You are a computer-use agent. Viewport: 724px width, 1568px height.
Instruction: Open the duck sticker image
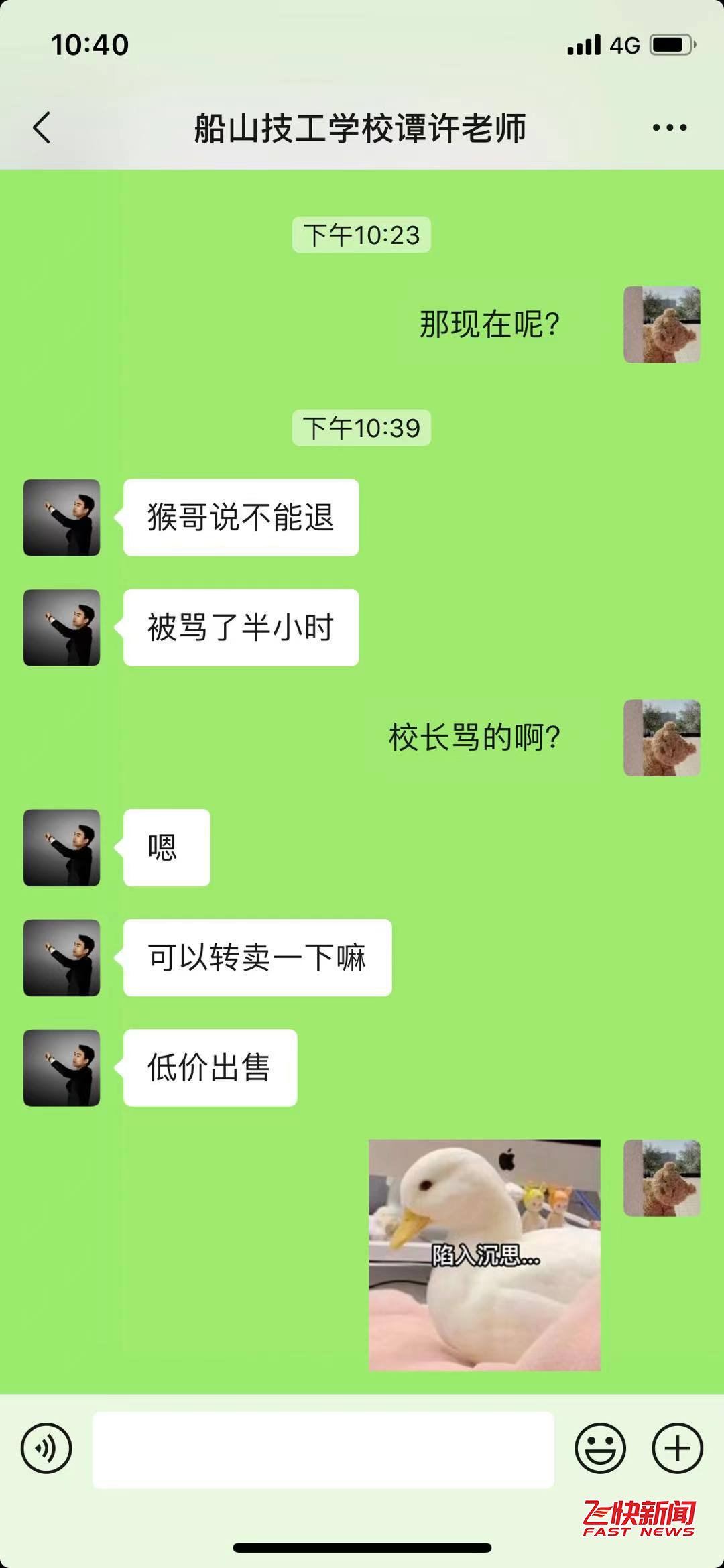pyautogui.click(x=484, y=1254)
